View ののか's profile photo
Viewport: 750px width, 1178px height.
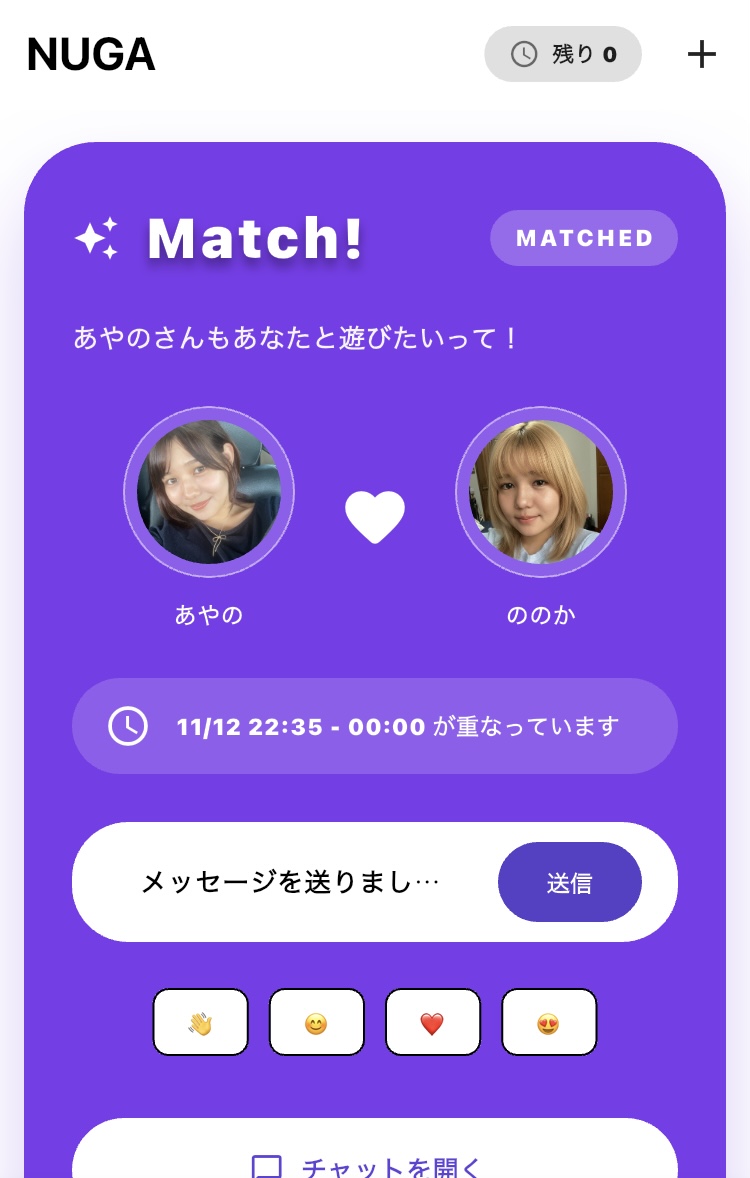[541, 492]
